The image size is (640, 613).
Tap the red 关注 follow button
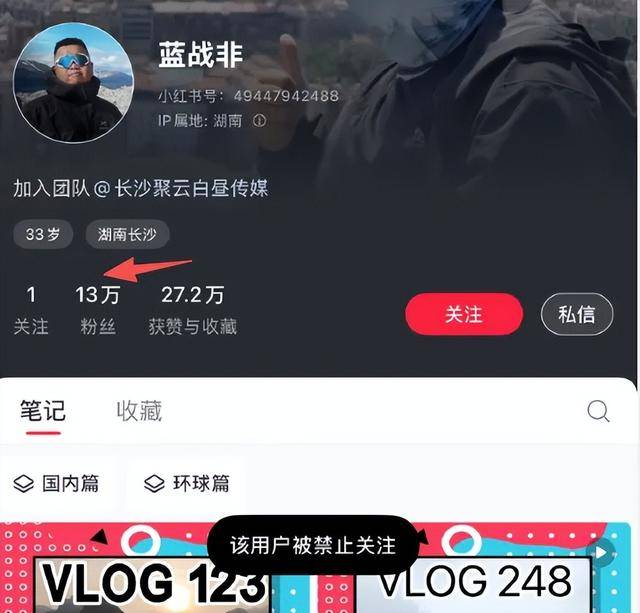click(463, 314)
